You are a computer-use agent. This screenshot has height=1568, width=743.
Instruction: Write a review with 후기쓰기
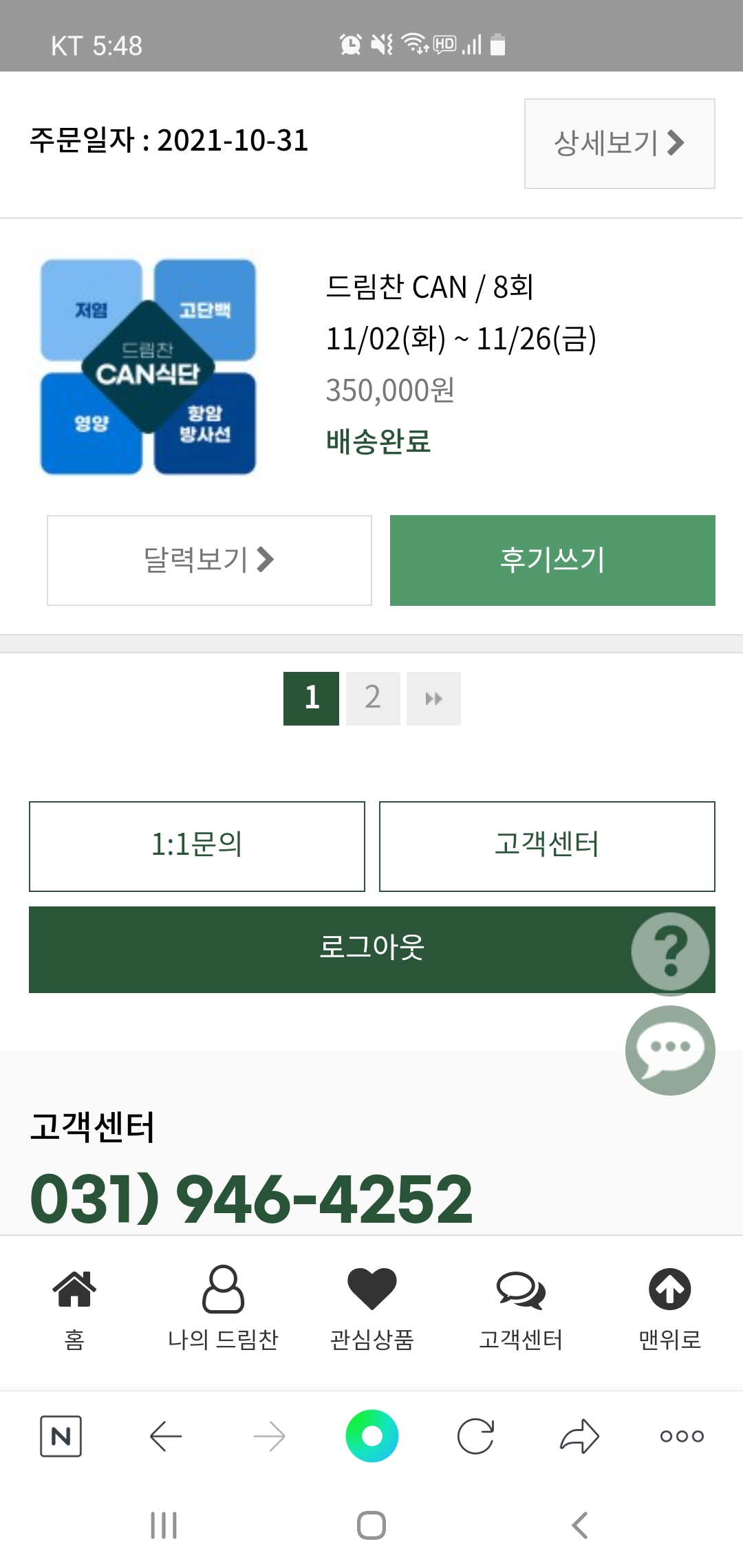point(552,560)
